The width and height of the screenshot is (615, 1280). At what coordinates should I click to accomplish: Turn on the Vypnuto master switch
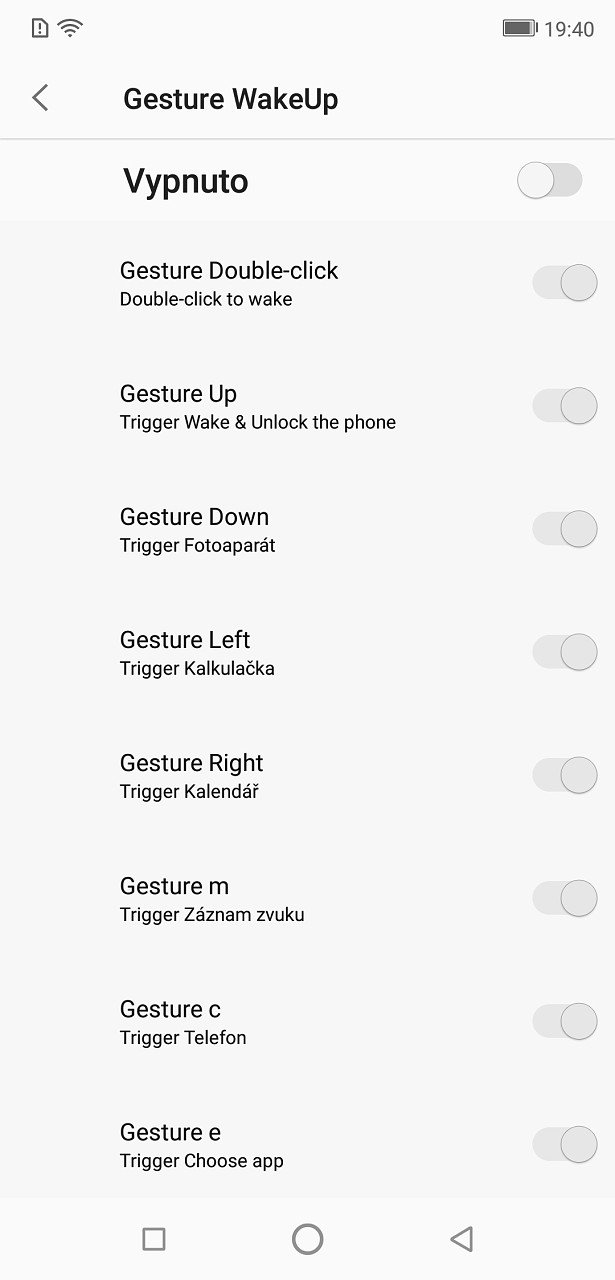pos(549,181)
